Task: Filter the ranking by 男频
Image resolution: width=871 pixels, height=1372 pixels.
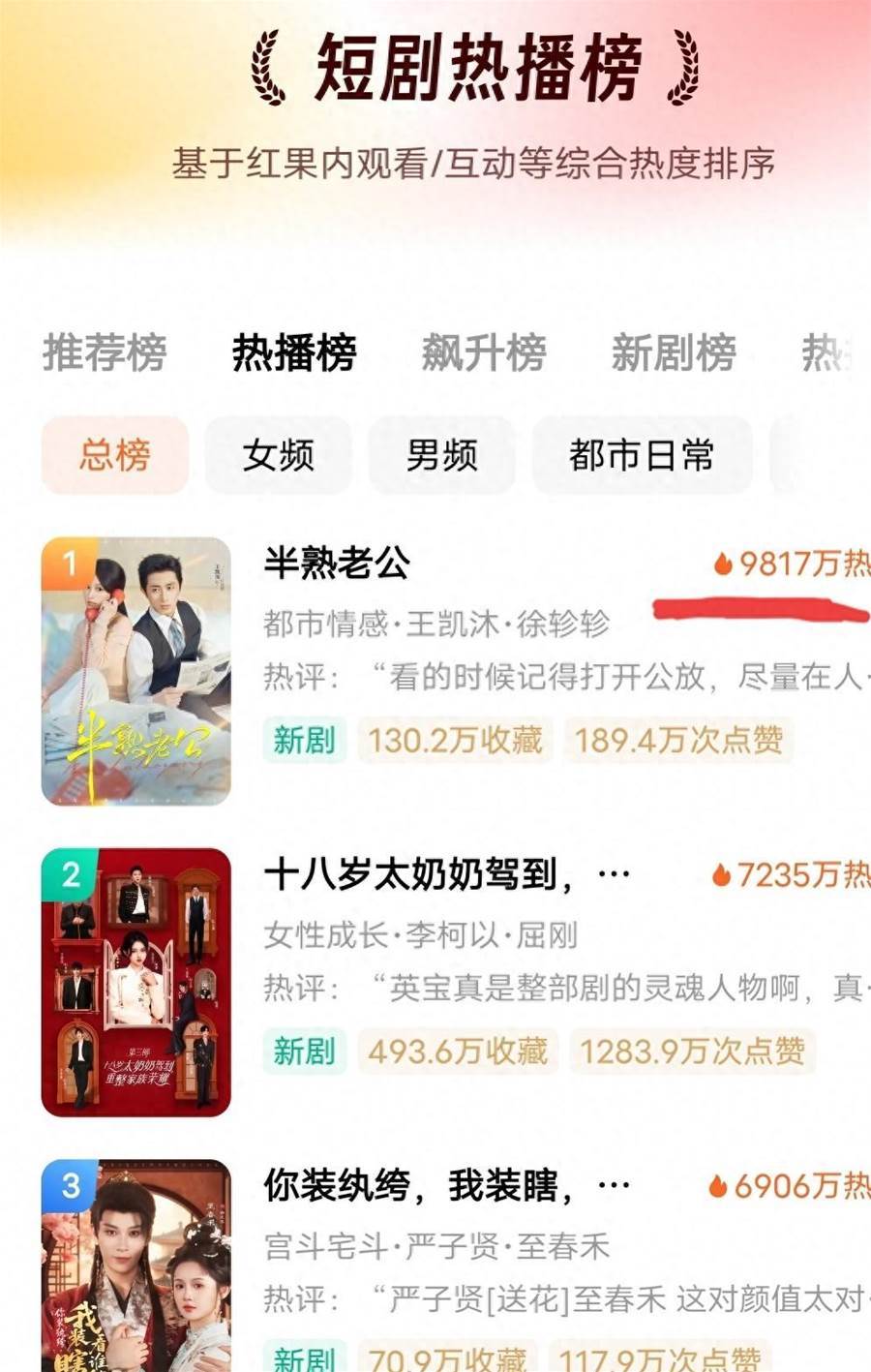Action: [x=441, y=455]
